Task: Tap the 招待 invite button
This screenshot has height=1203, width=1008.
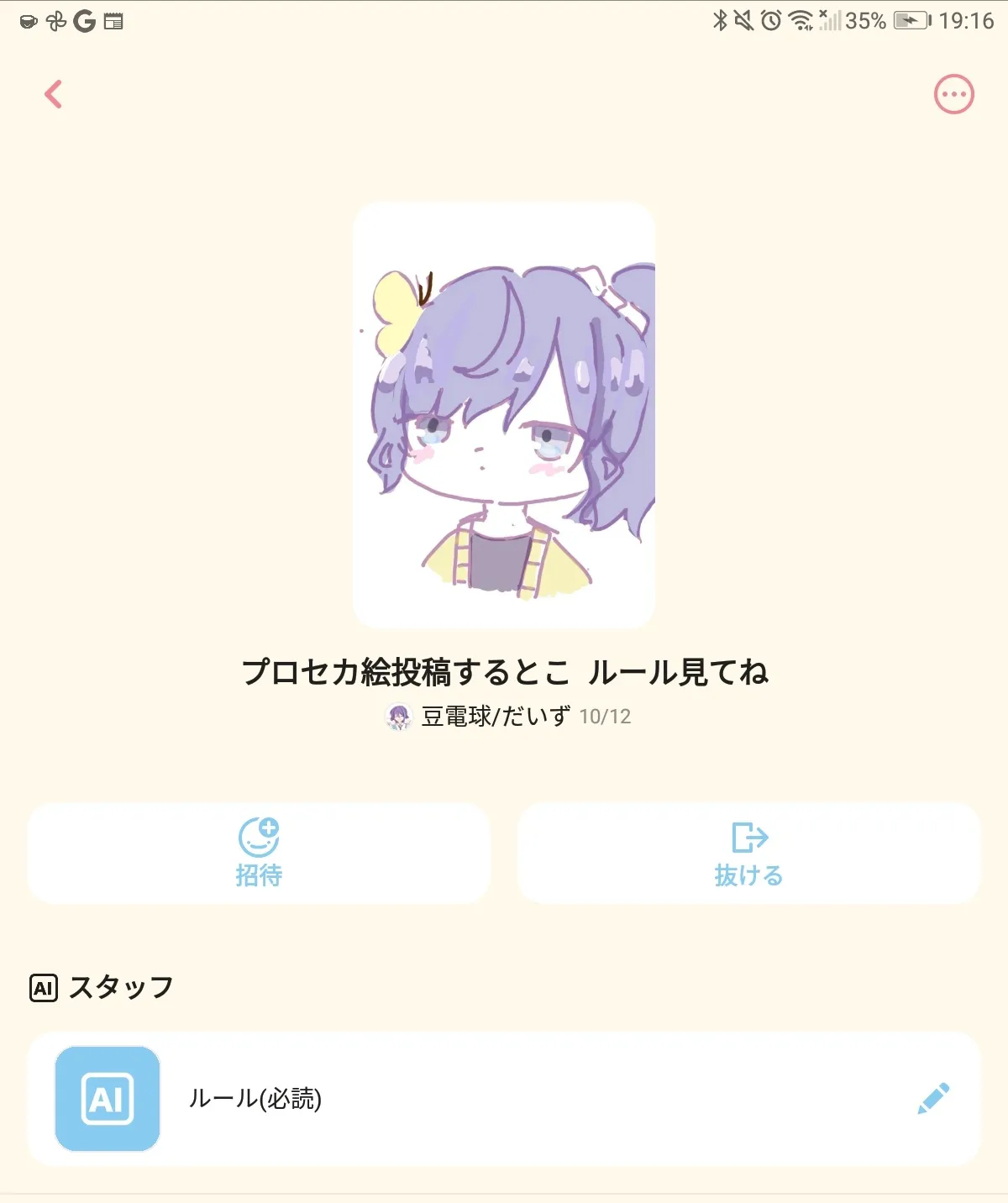Action: tap(259, 854)
